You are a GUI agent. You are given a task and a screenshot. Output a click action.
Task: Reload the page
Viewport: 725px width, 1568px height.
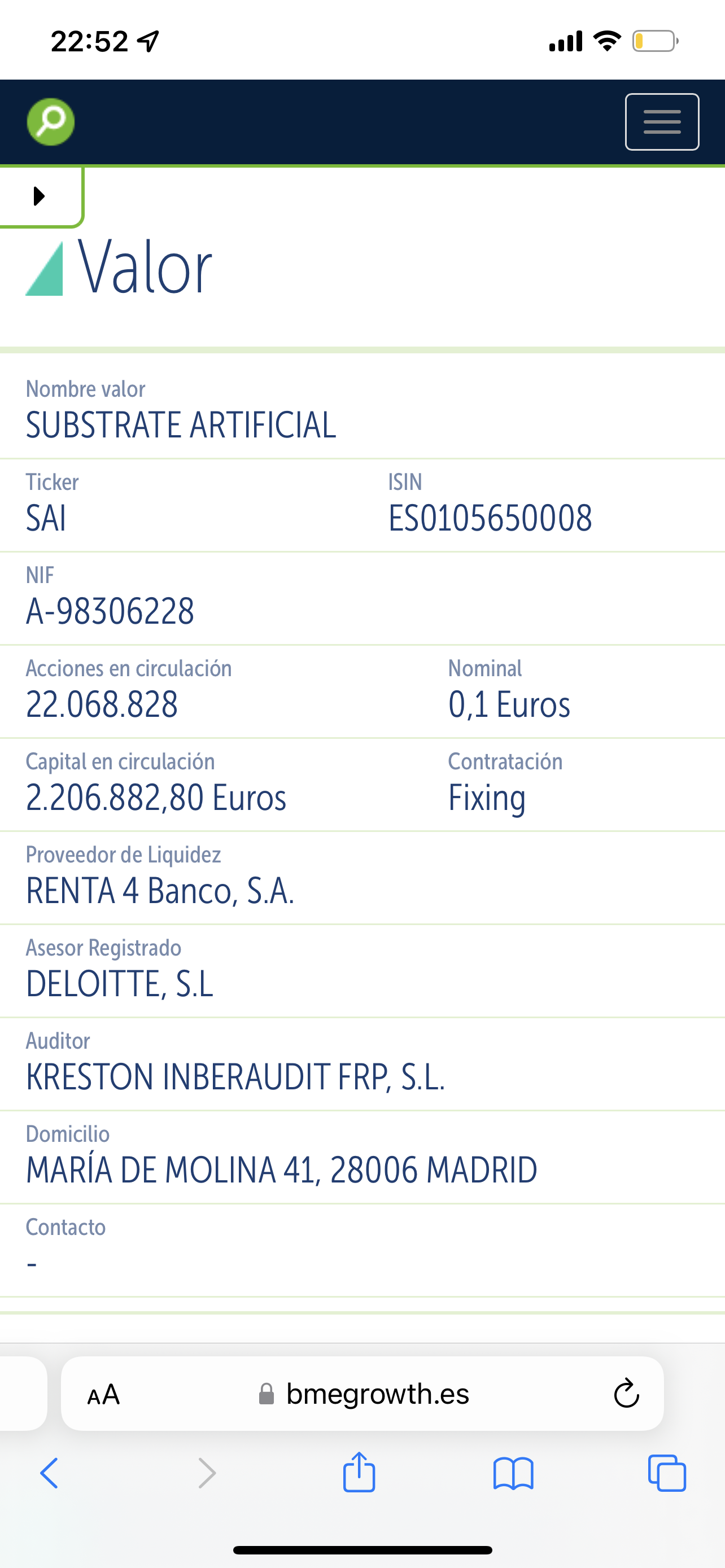(x=626, y=1393)
